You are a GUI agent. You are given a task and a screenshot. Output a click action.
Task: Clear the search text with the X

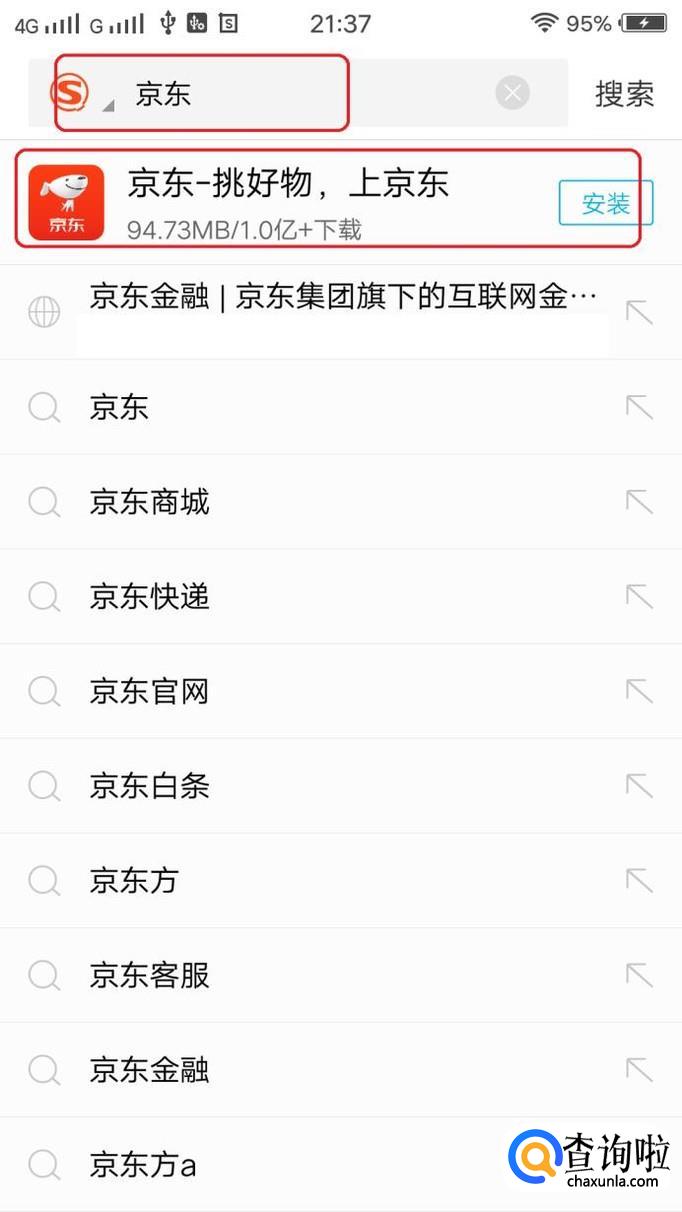[x=512, y=94]
